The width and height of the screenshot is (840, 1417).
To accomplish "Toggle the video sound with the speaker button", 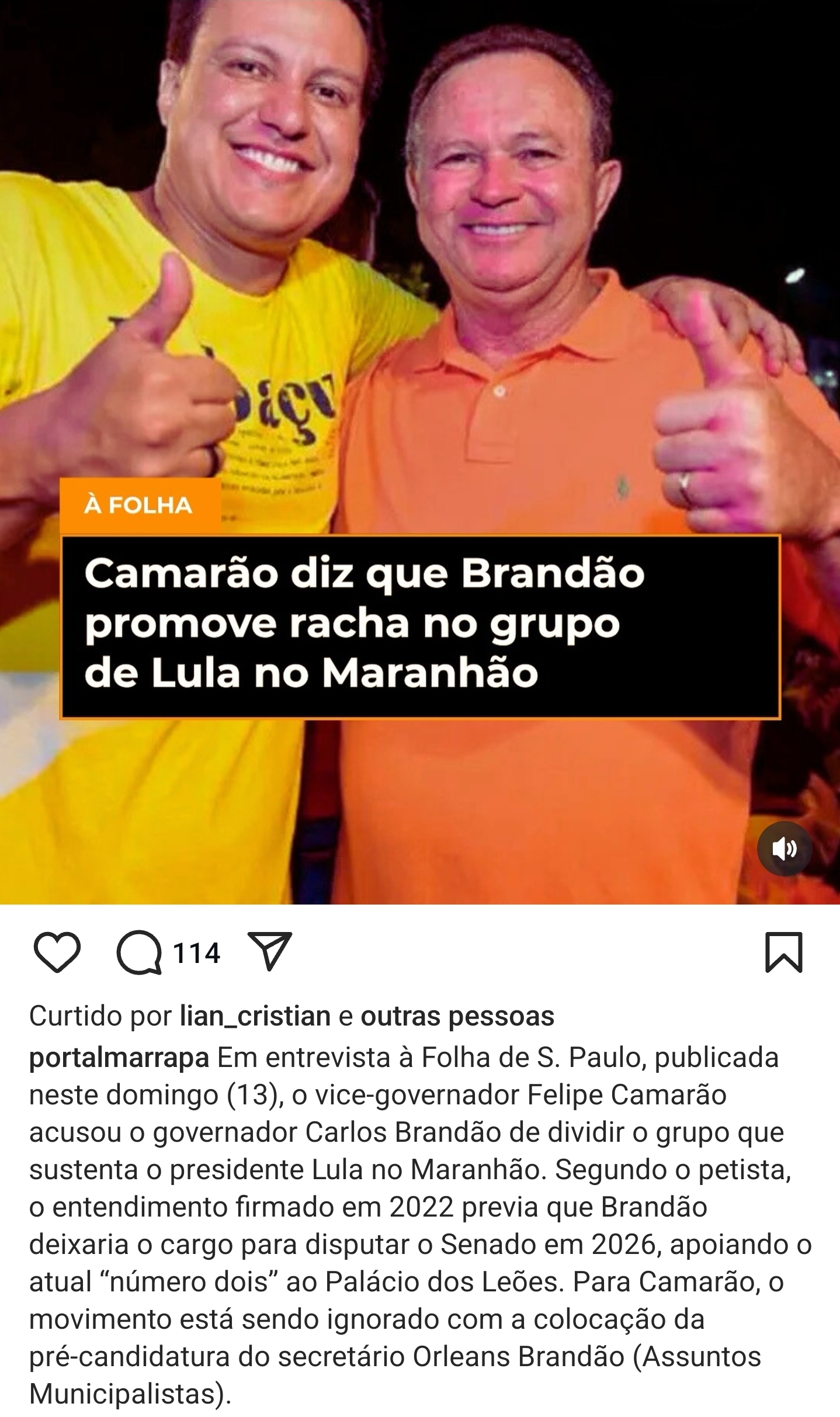I will pos(785,849).
